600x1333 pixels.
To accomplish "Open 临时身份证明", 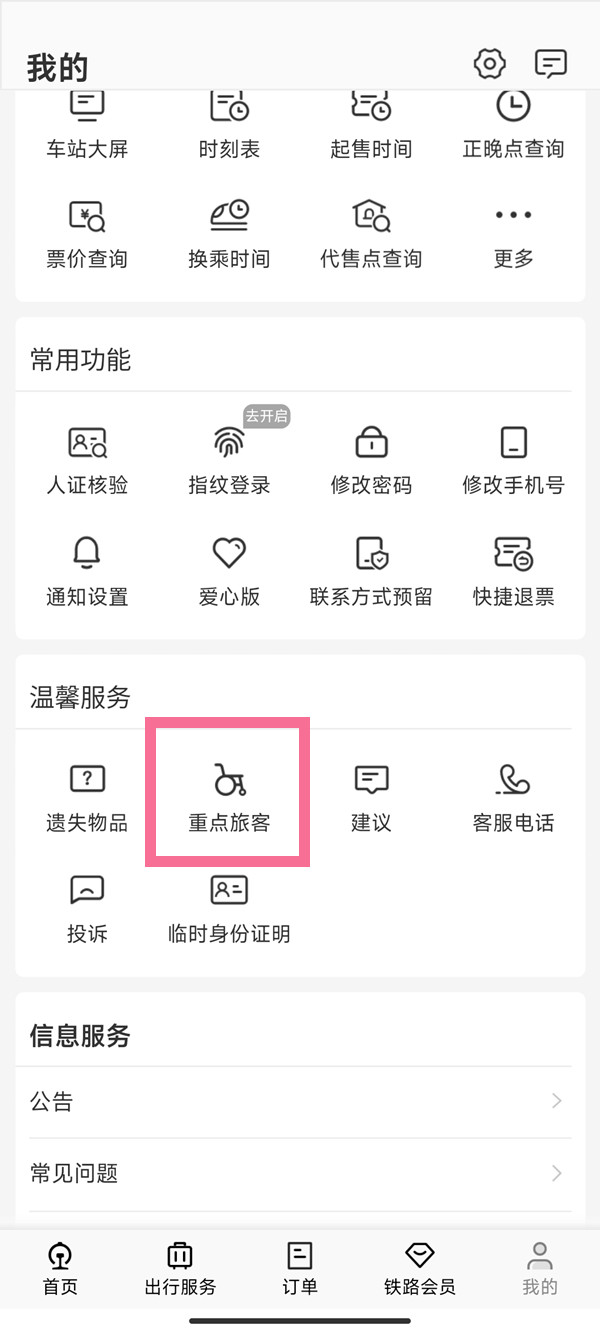I will pyautogui.click(x=229, y=908).
